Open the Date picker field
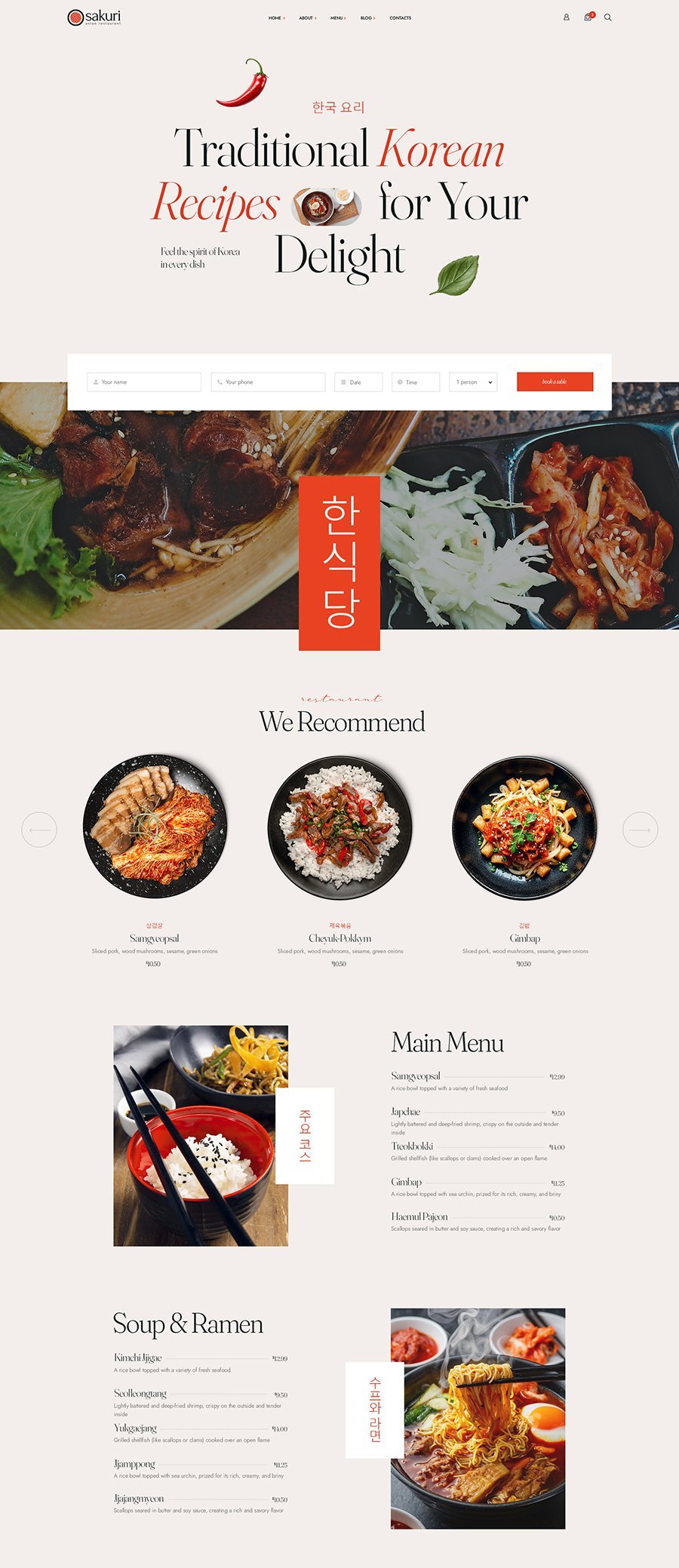Viewport: 679px width, 1568px height. click(358, 382)
